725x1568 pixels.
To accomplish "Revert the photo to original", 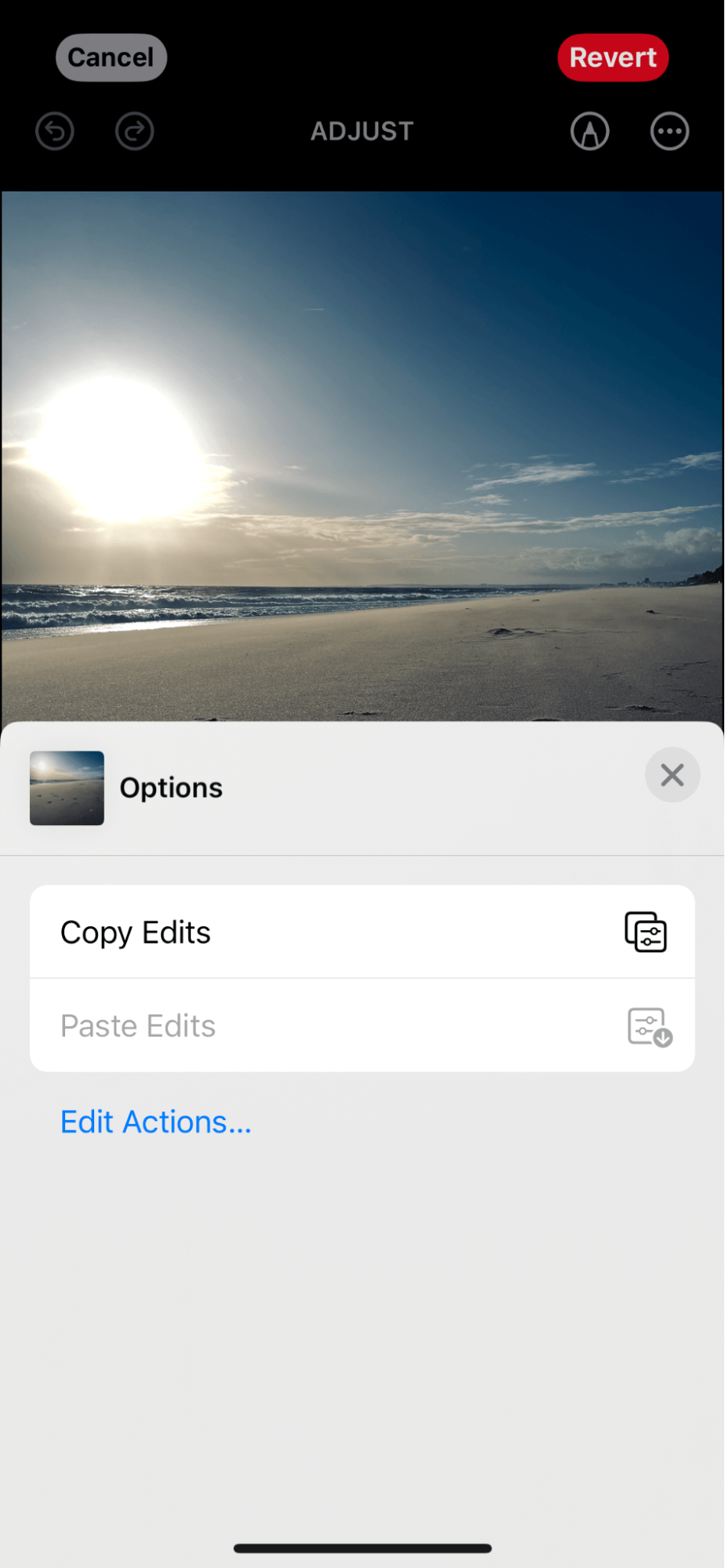I will click(612, 57).
